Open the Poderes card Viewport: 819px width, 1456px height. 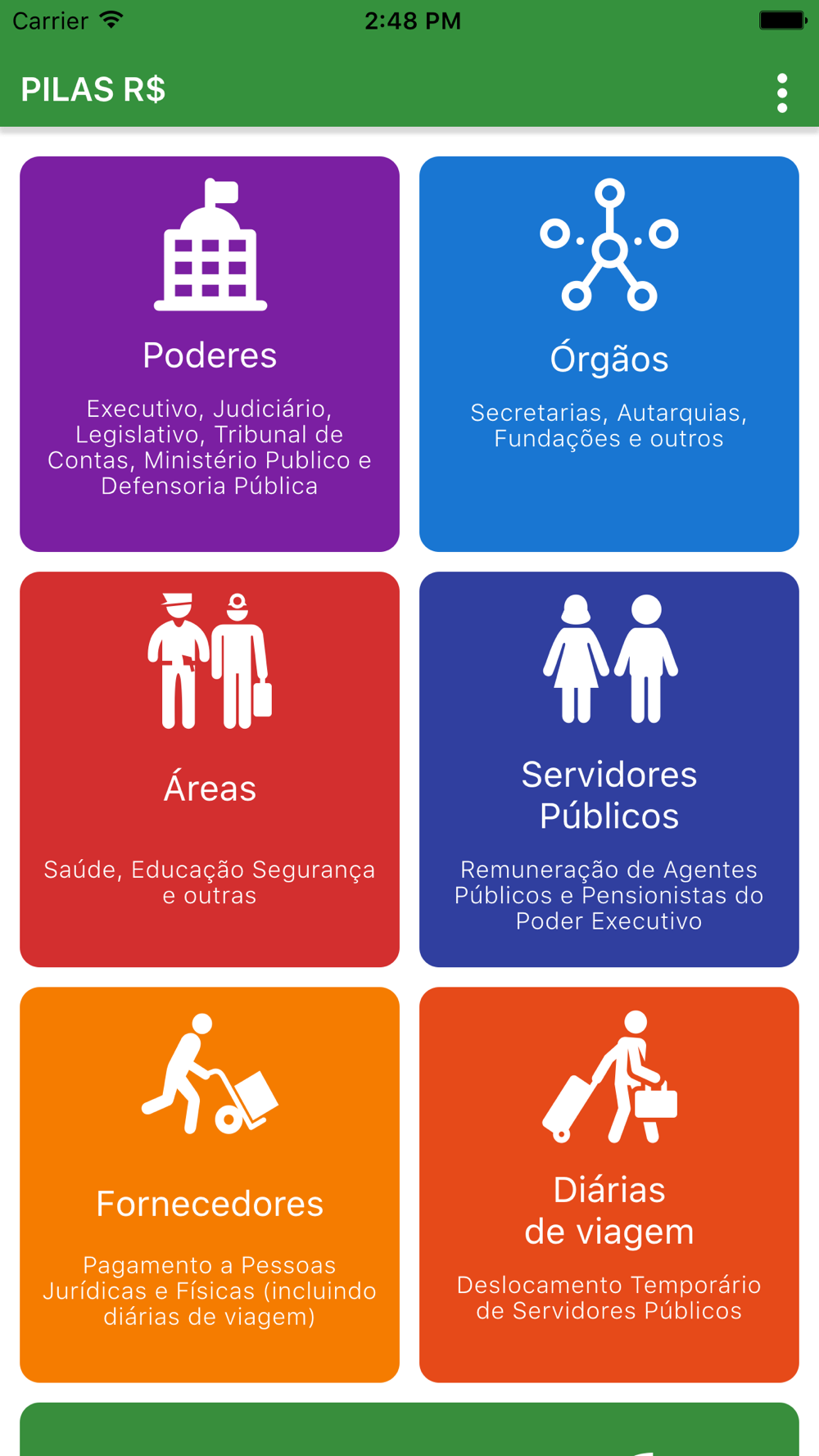(210, 354)
